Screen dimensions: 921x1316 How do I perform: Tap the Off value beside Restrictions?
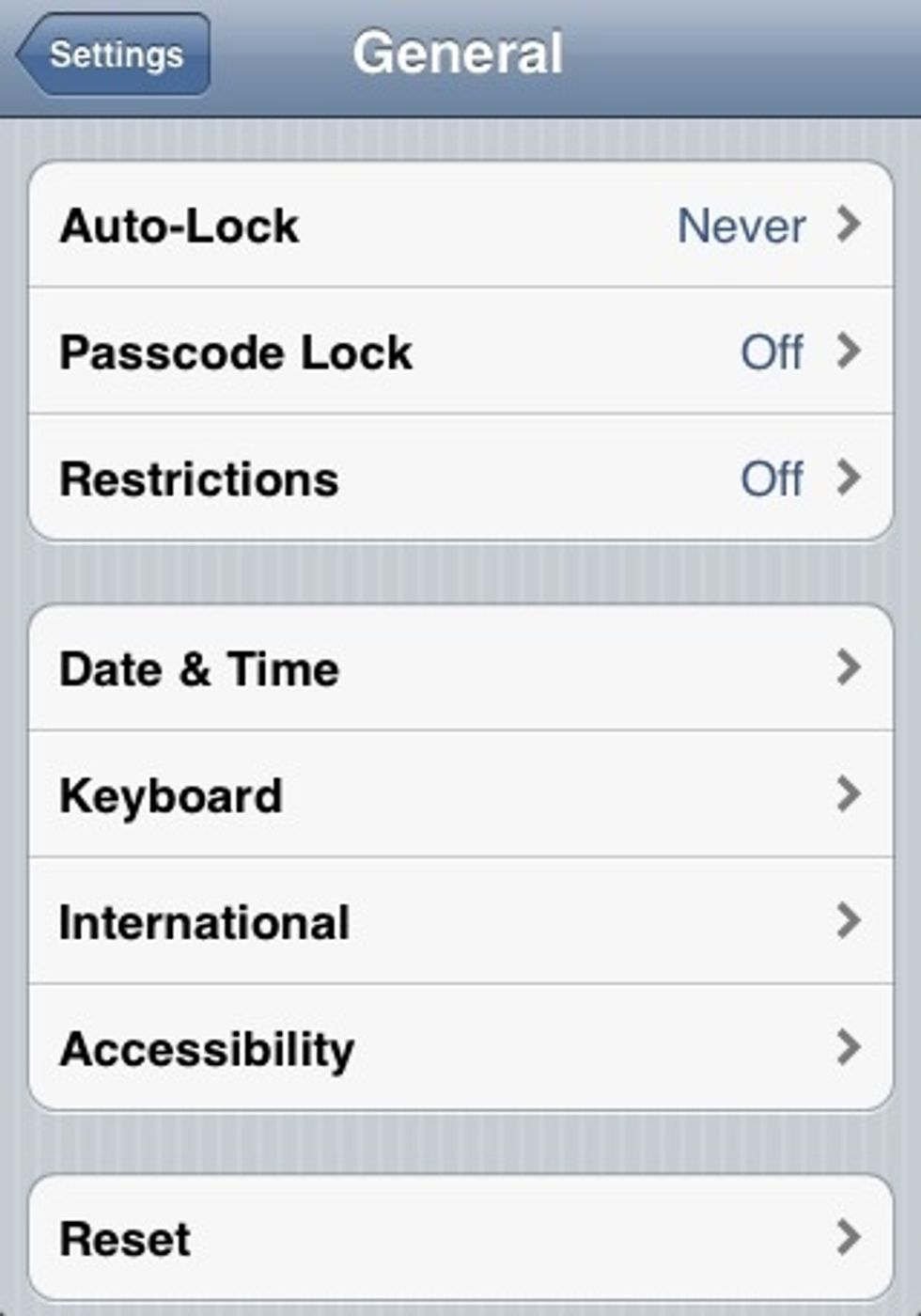pos(773,478)
